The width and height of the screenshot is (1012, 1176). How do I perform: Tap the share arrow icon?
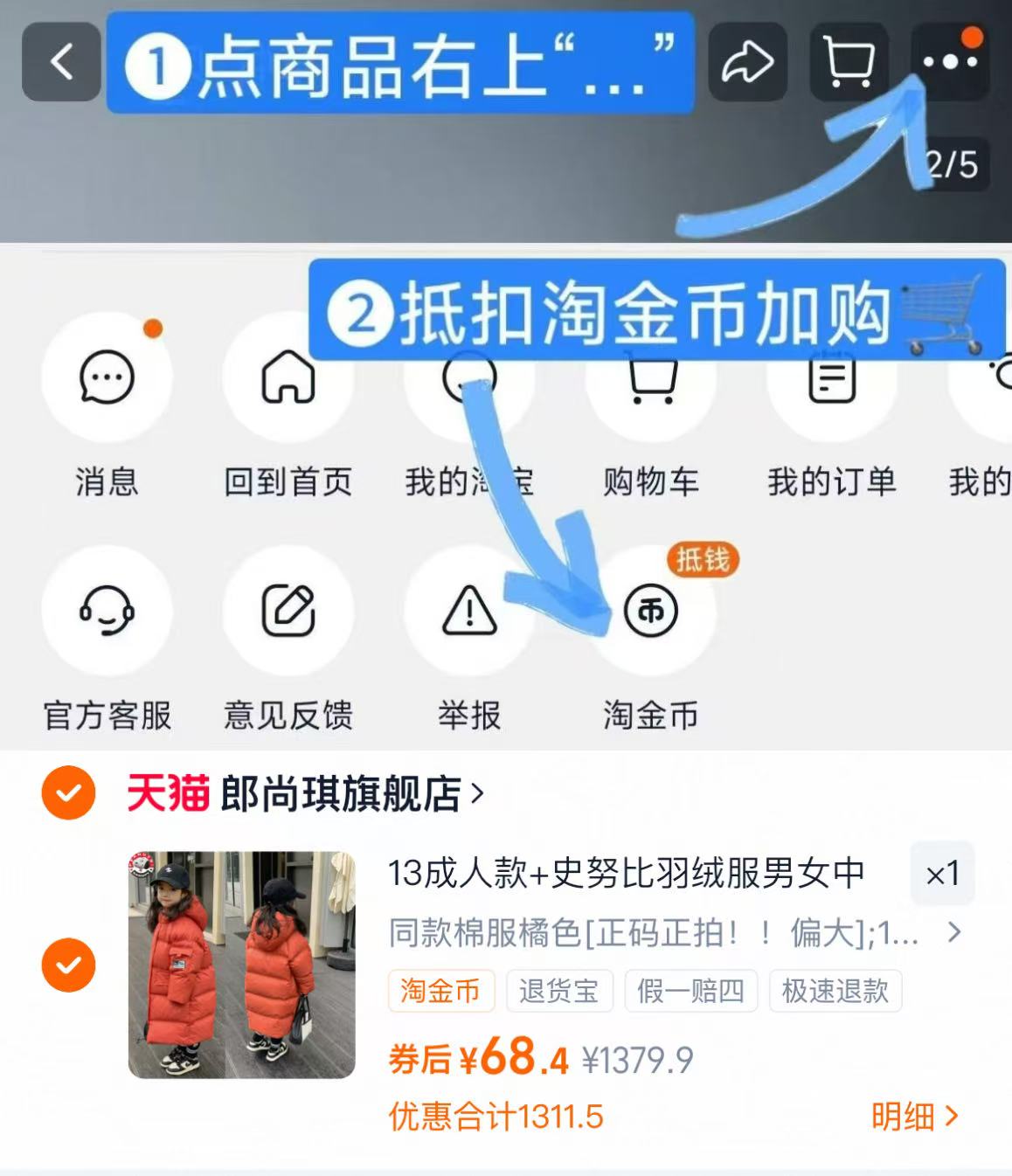coord(747,62)
